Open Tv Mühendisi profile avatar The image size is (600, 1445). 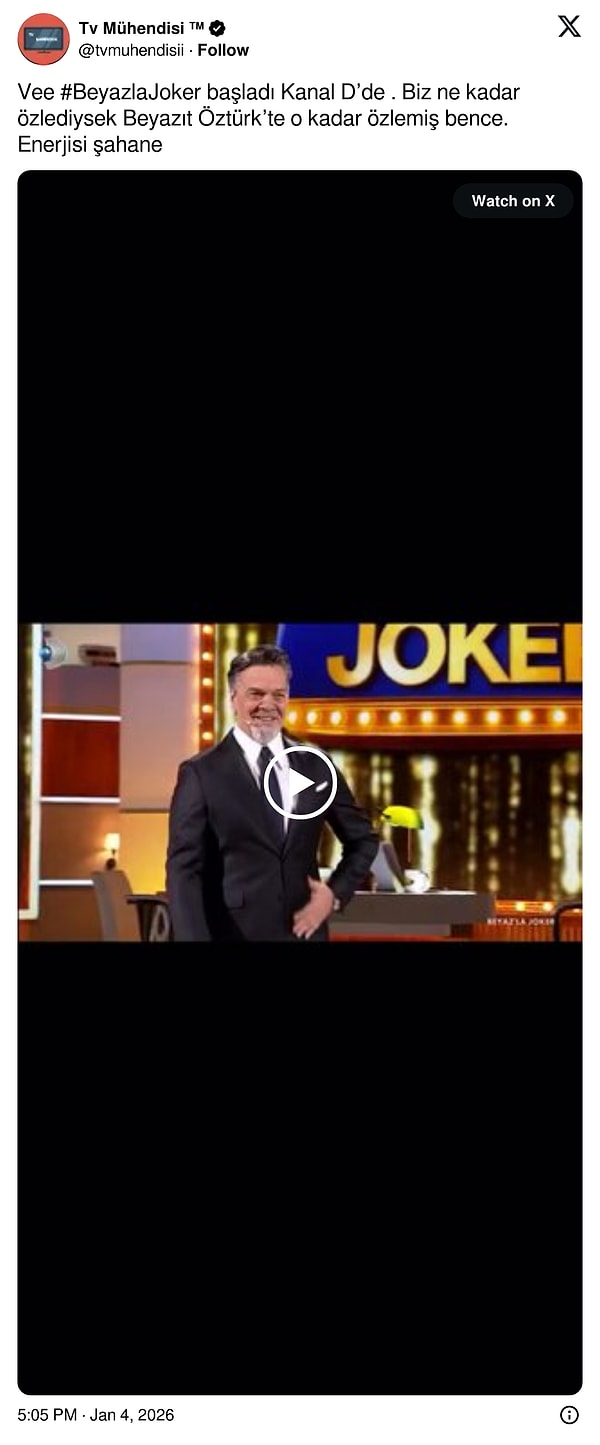point(43,39)
